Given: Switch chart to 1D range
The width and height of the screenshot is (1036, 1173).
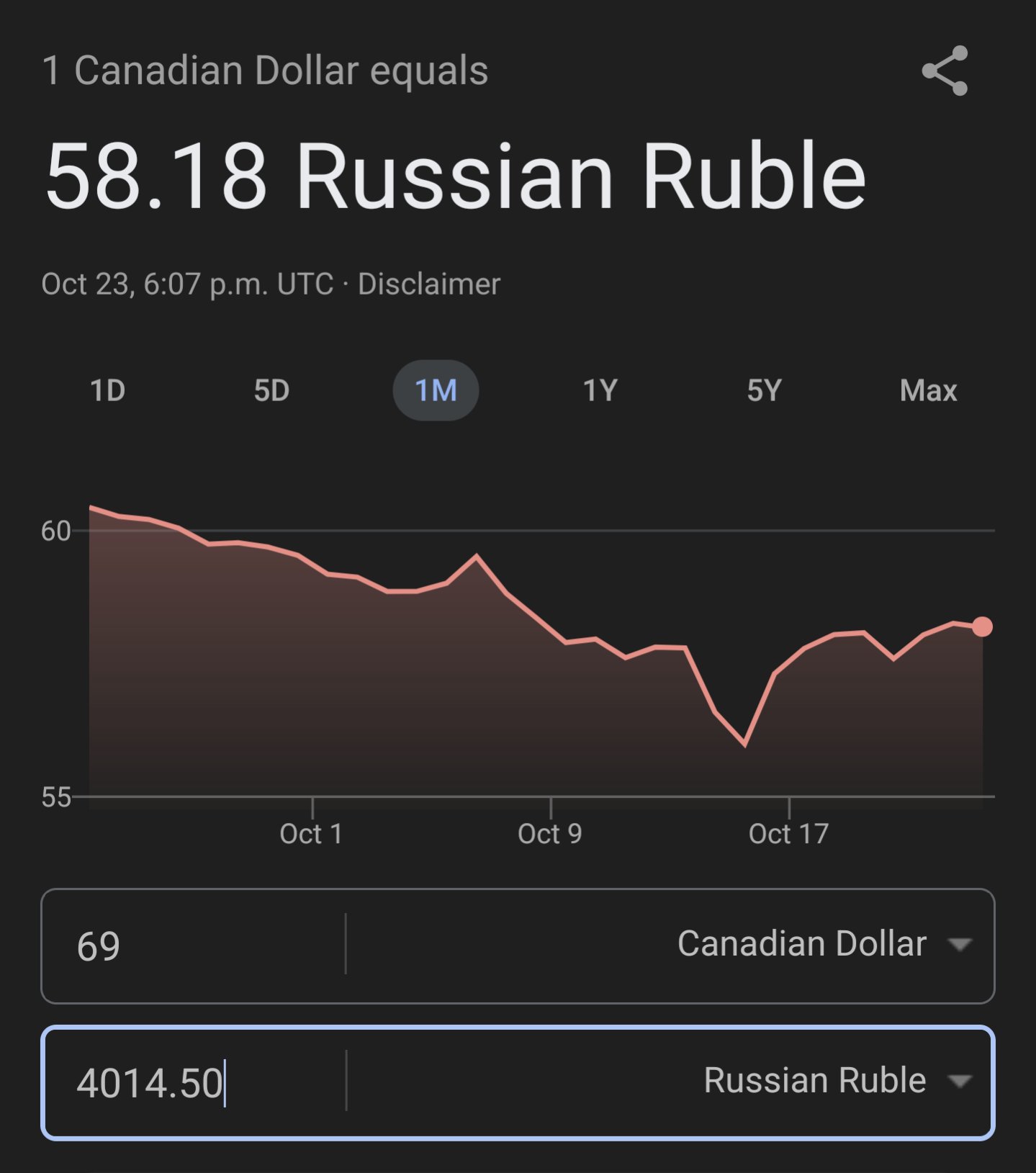Looking at the screenshot, I should [x=108, y=390].
